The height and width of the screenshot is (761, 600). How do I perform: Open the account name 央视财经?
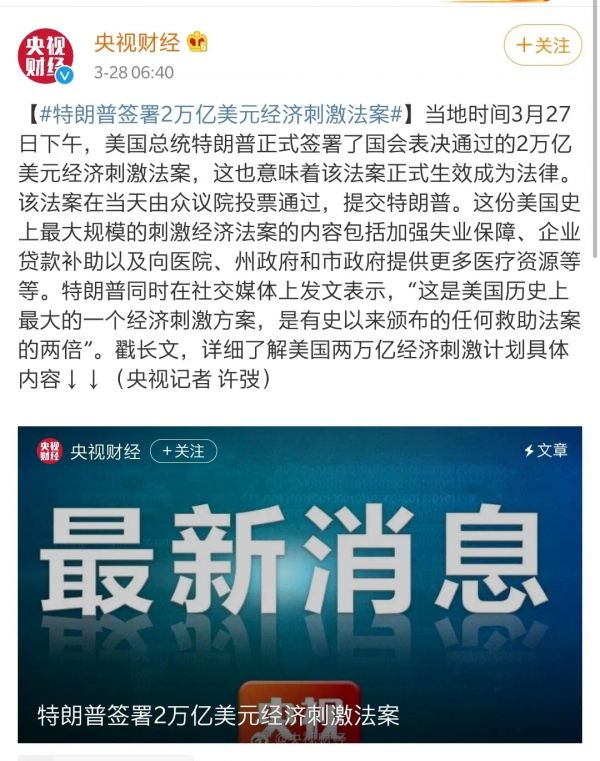[x=137, y=42]
